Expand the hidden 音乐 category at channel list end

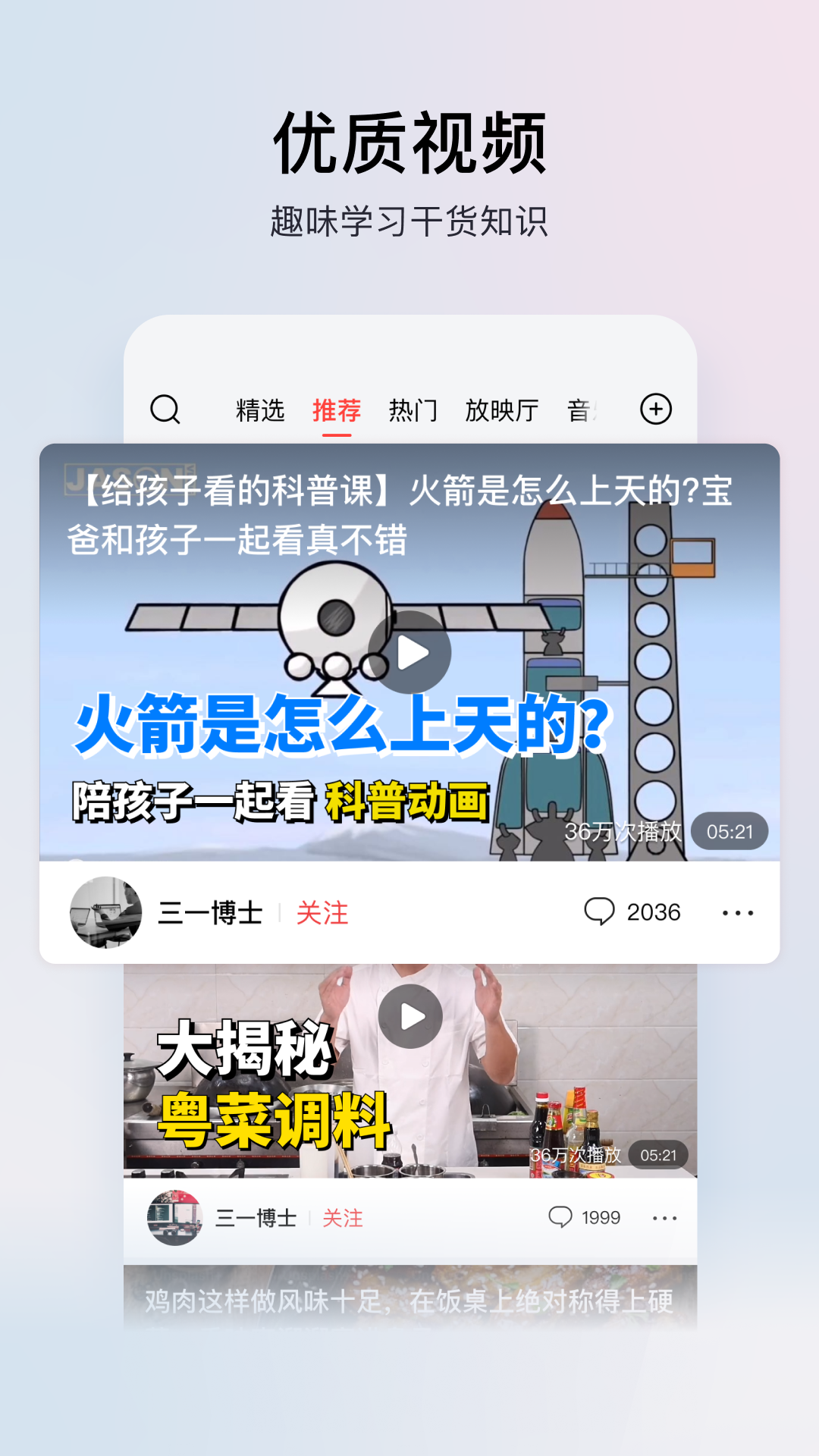(584, 409)
